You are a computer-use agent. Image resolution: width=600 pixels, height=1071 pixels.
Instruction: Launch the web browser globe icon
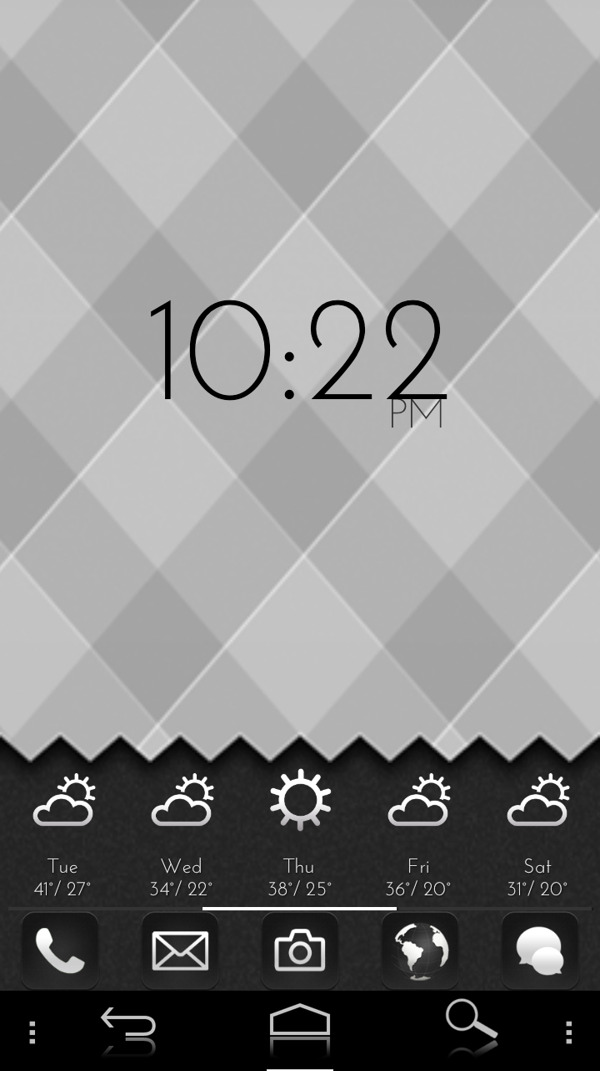pos(420,950)
